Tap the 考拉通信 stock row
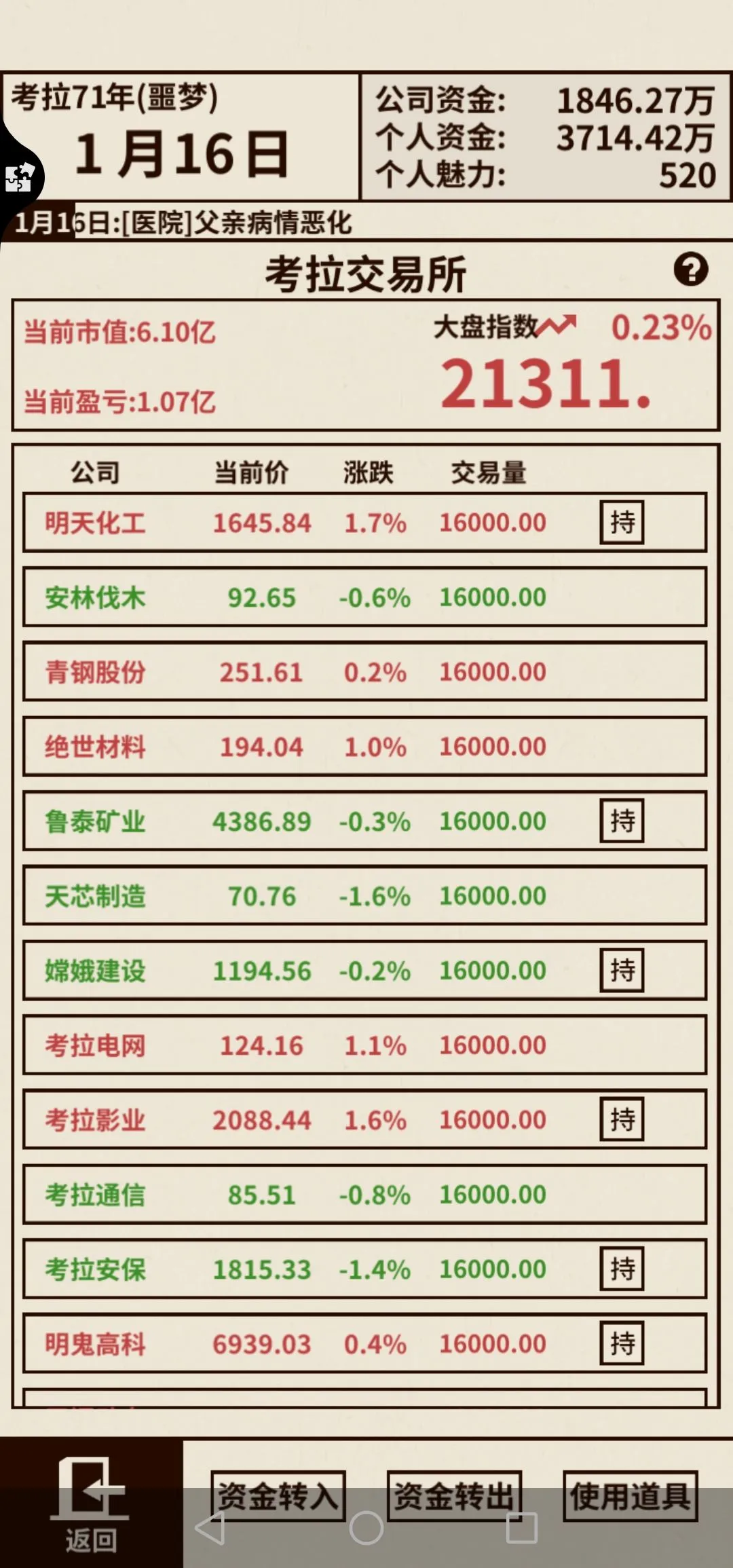This screenshot has width=733, height=1568. point(364,1195)
